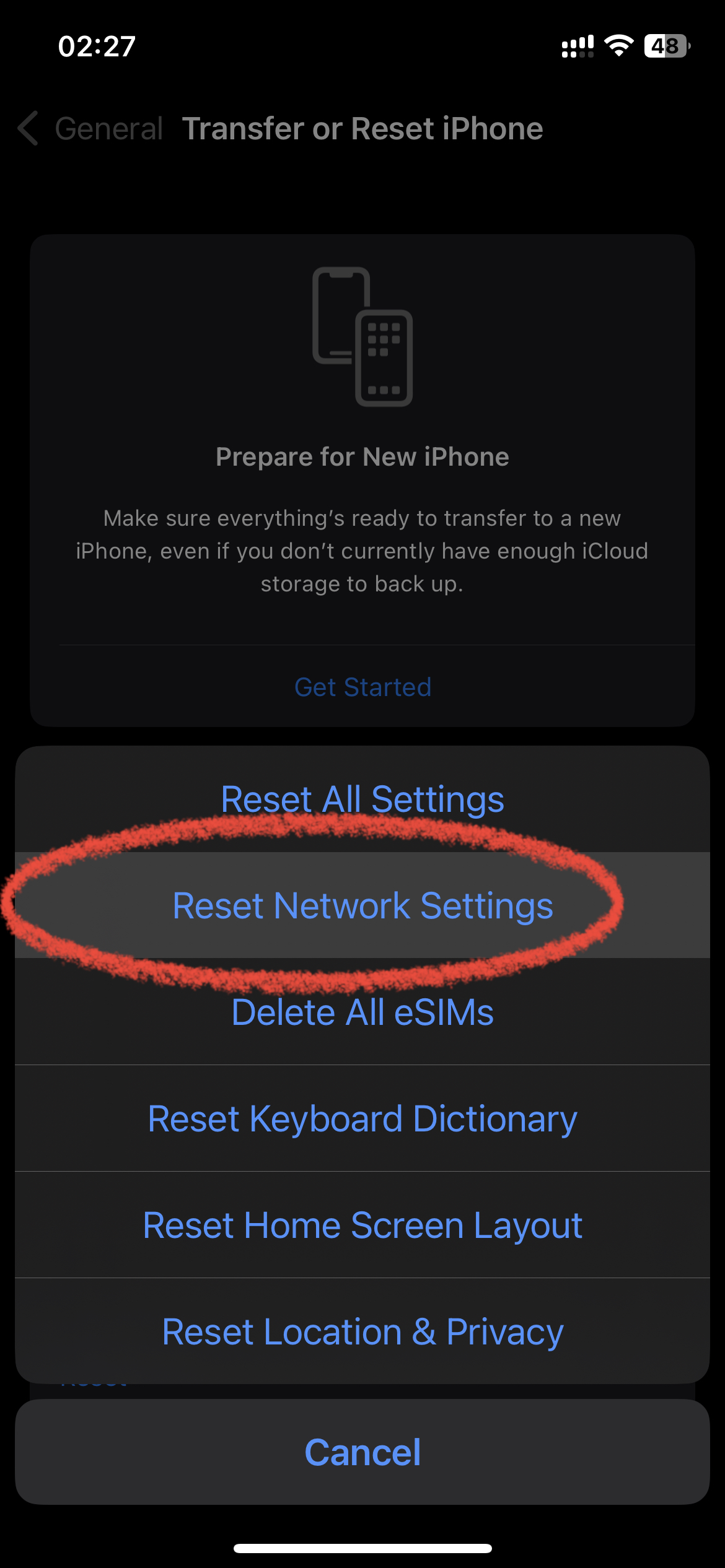This screenshot has width=725, height=1568.
Task: Select Reset Home Screen Layout
Action: click(x=362, y=1225)
